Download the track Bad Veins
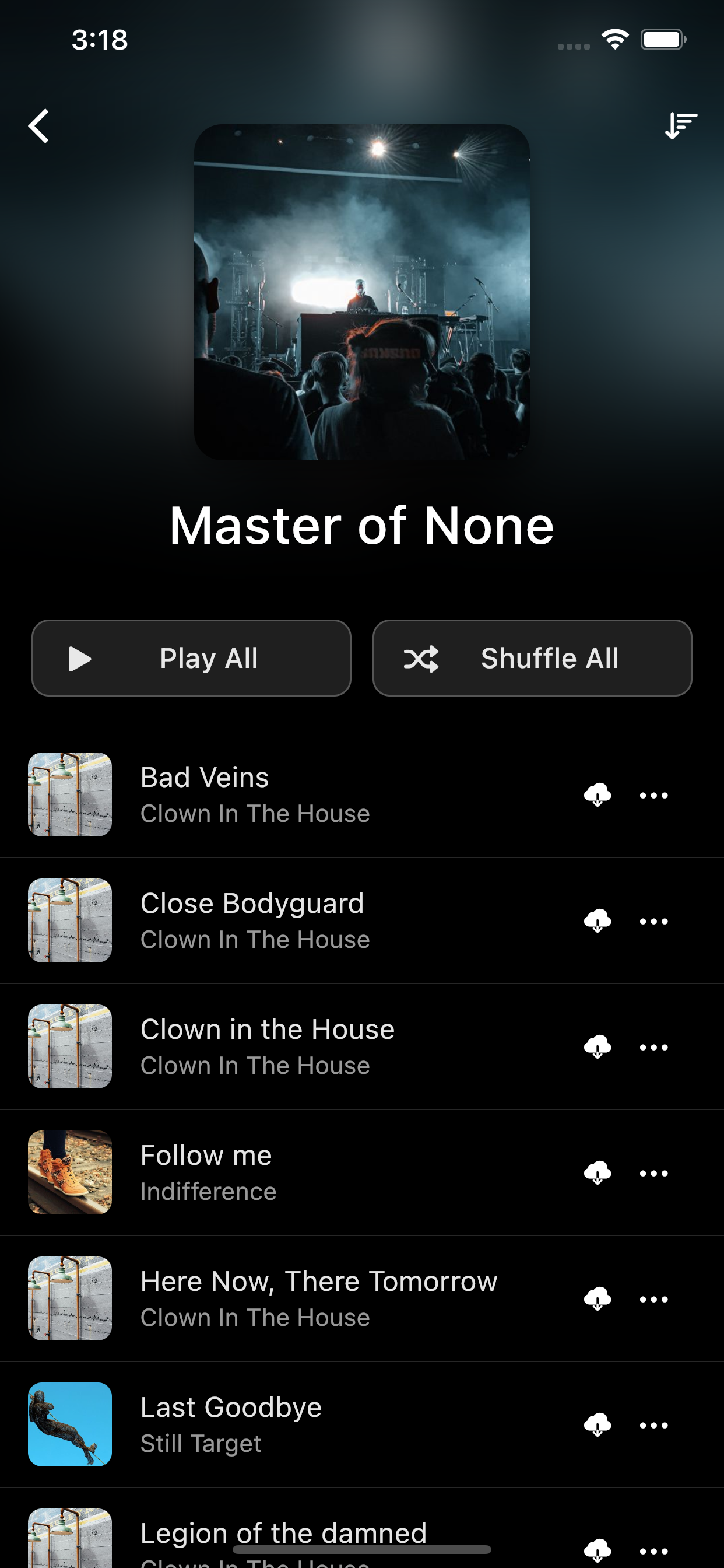Screen dimensions: 724x1568 point(598,795)
